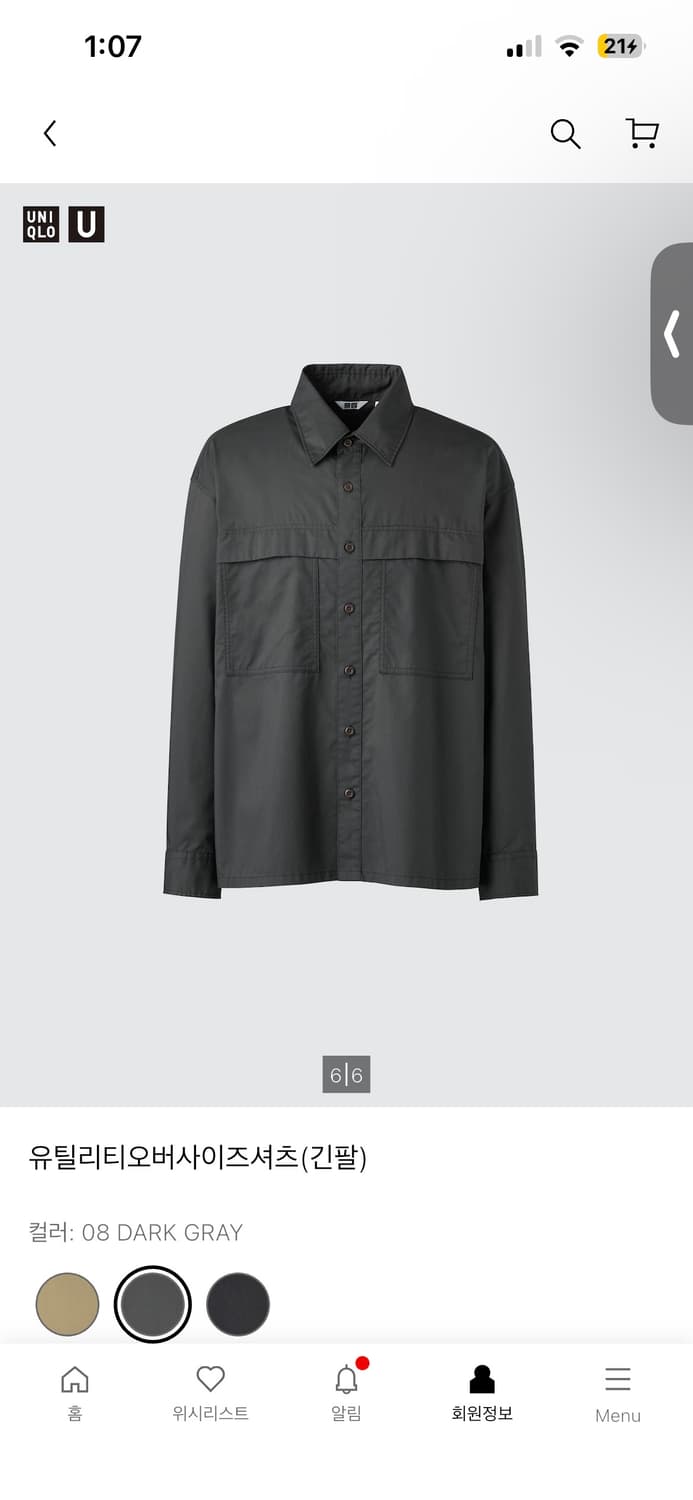Choose the black color swatch
693x1500 pixels.
point(238,1304)
